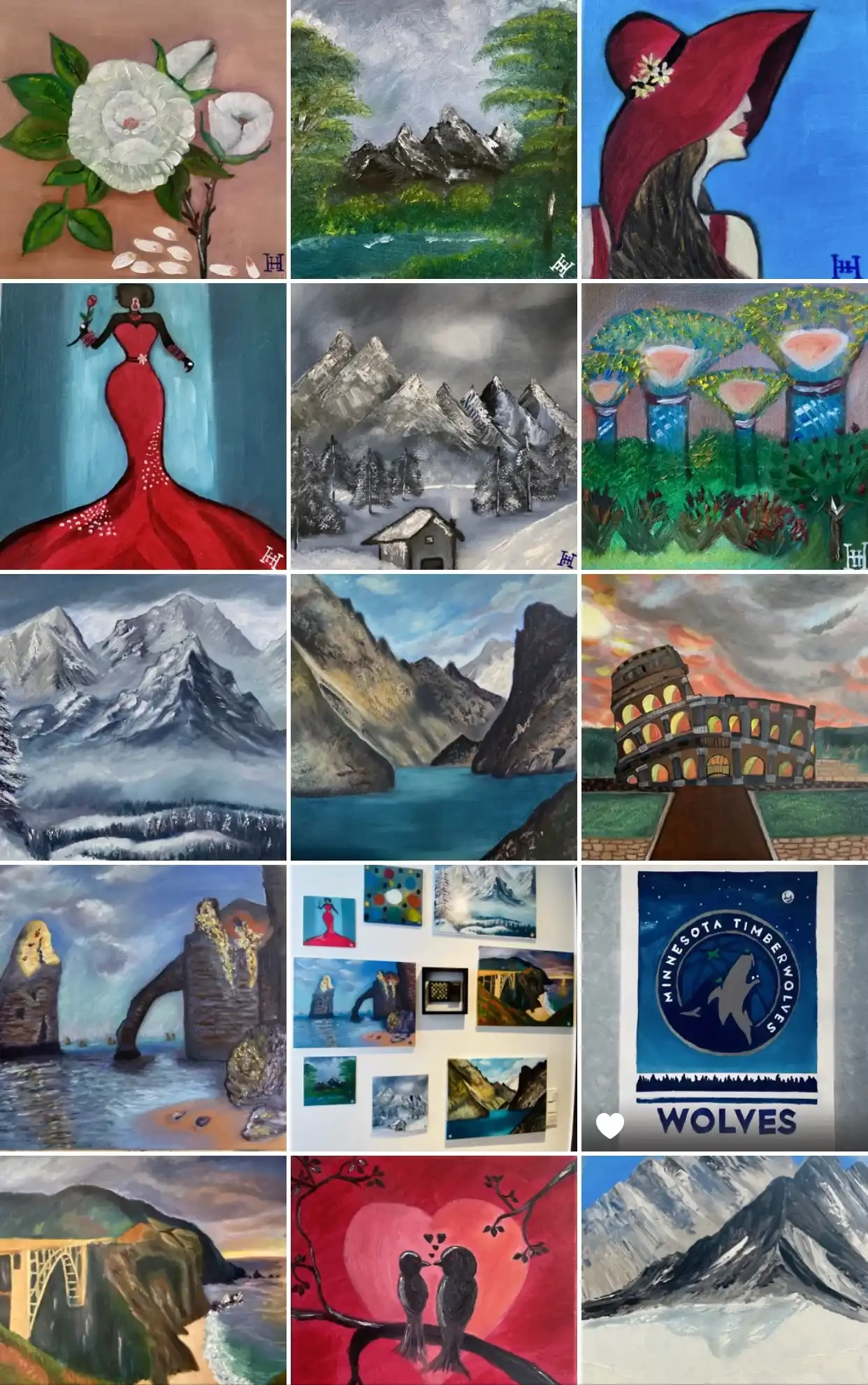
Task: Open the white flower painting post
Action: coord(143,139)
